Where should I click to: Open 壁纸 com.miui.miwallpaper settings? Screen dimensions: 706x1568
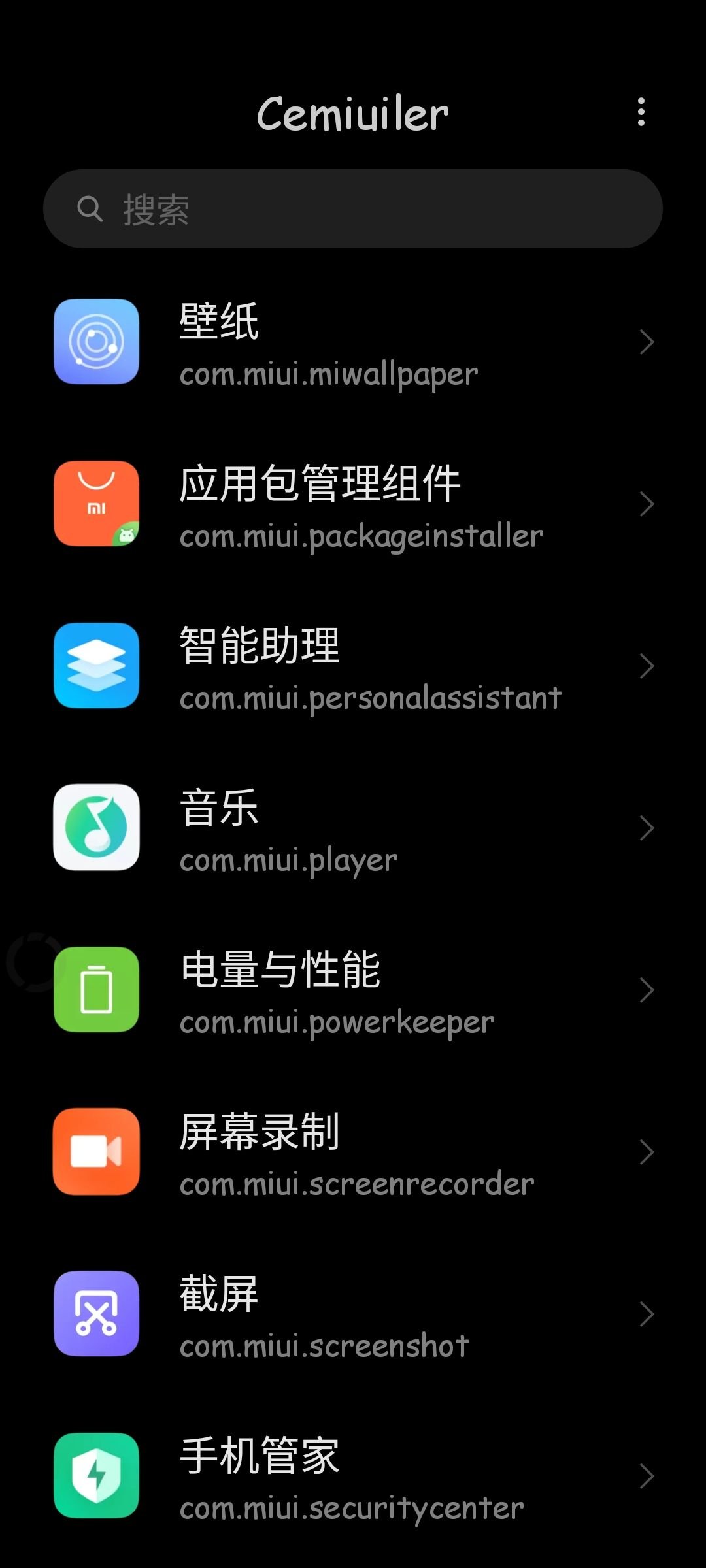353,342
